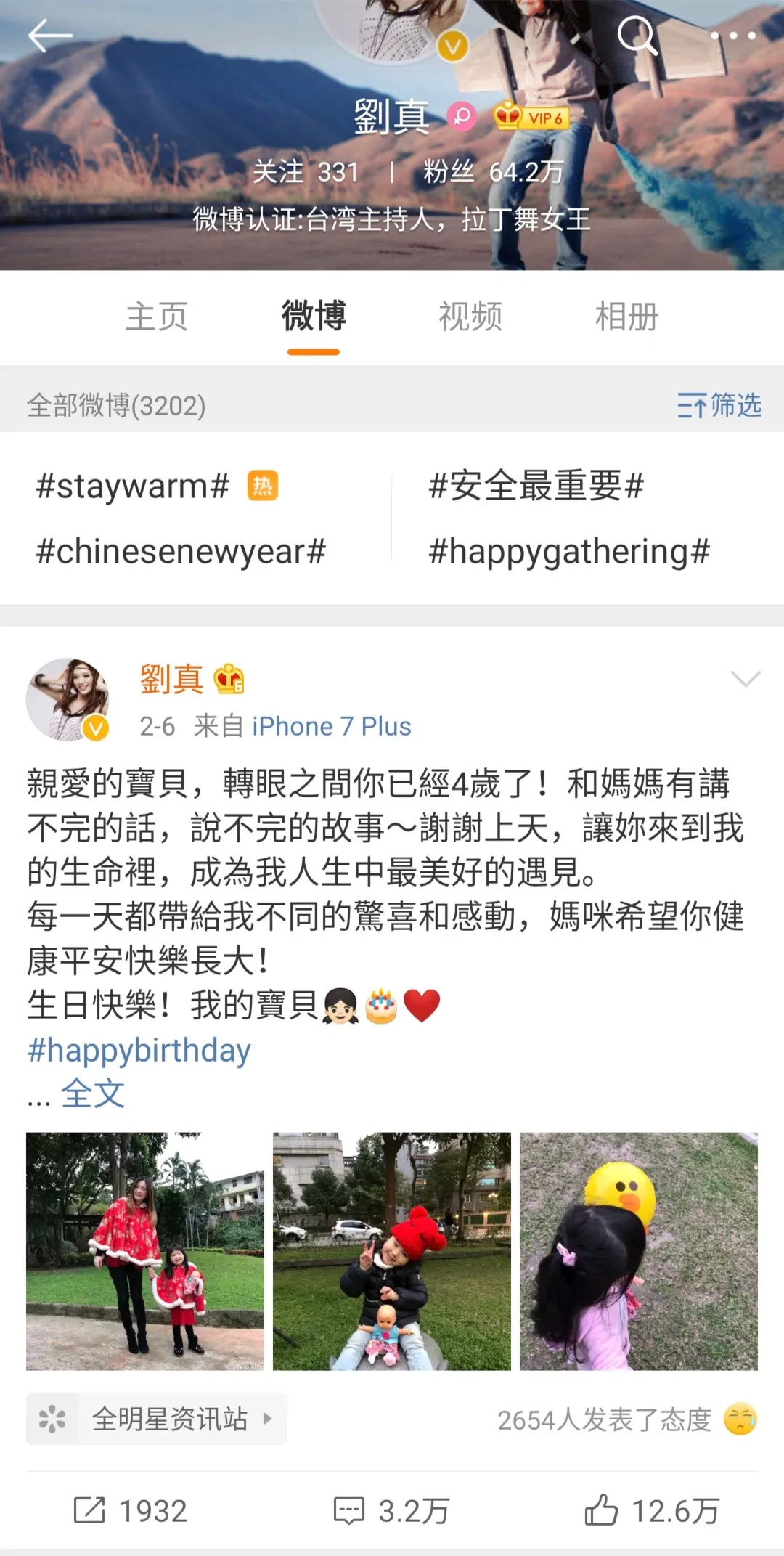The height and width of the screenshot is (1556, 784).
Task: Open the #happybirthday hashtag link
Action: point(139,1050)
